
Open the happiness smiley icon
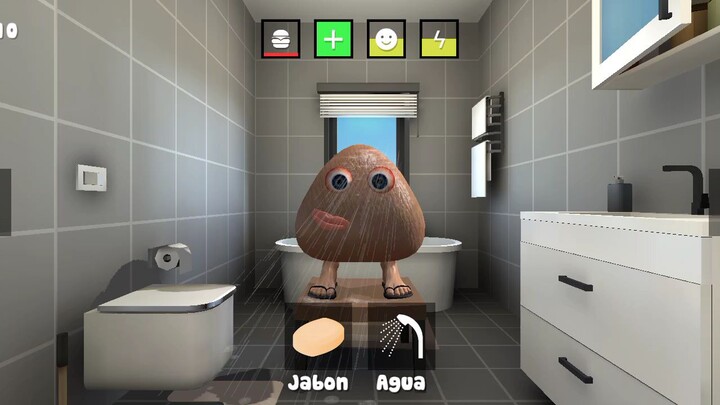(386, 39)
